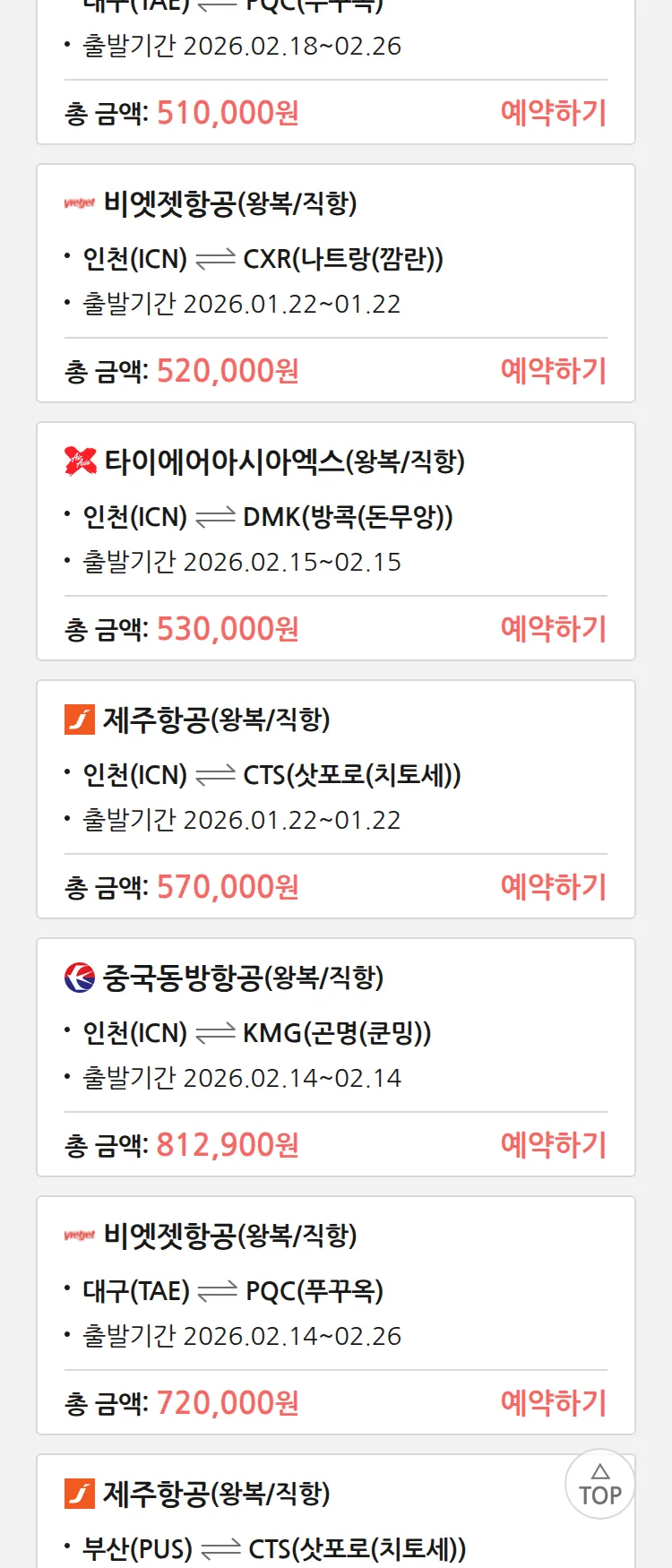Open the 중국동방항공 인천-KMG 곤명 card

pyautogui.click(x=335, y=1034)
